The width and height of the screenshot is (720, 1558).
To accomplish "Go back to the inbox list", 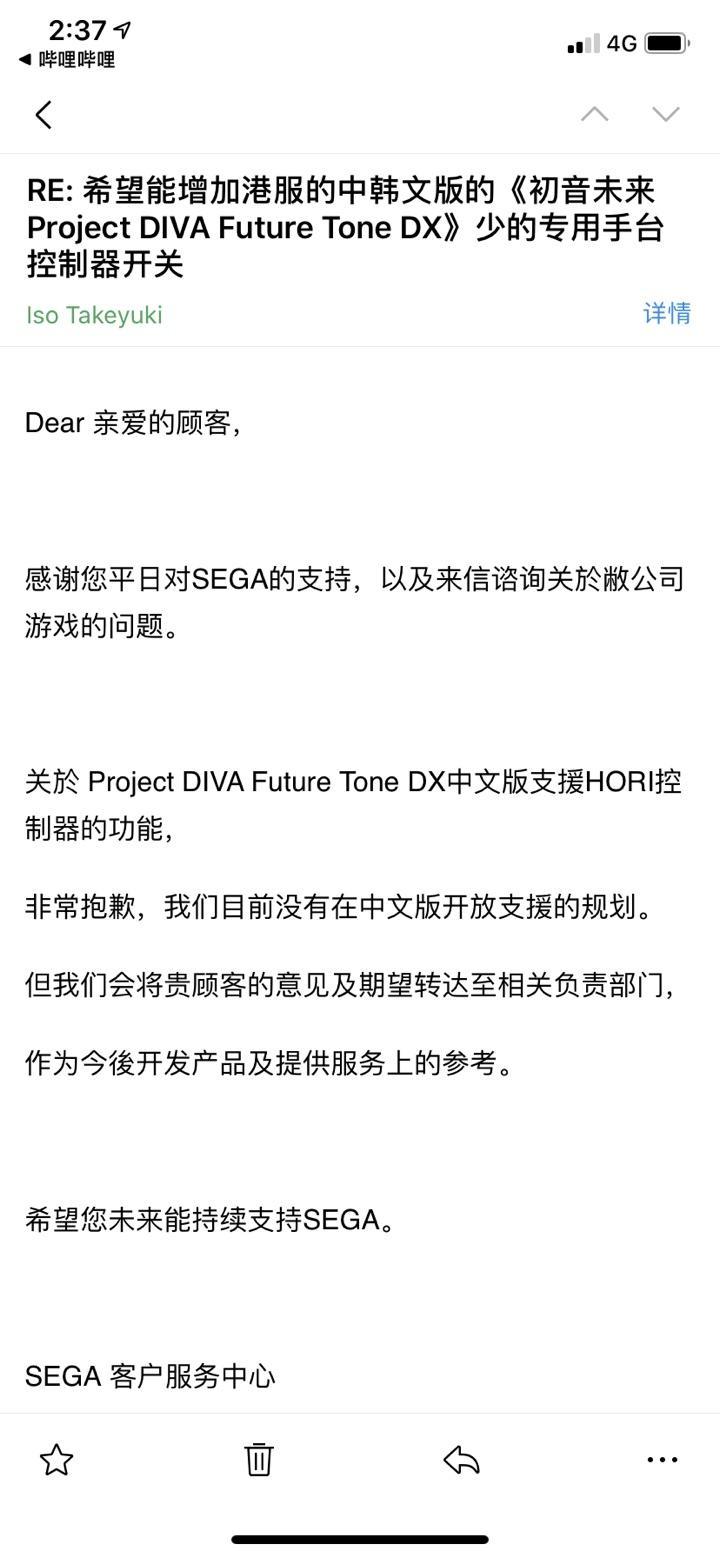I will coord(43,115).
